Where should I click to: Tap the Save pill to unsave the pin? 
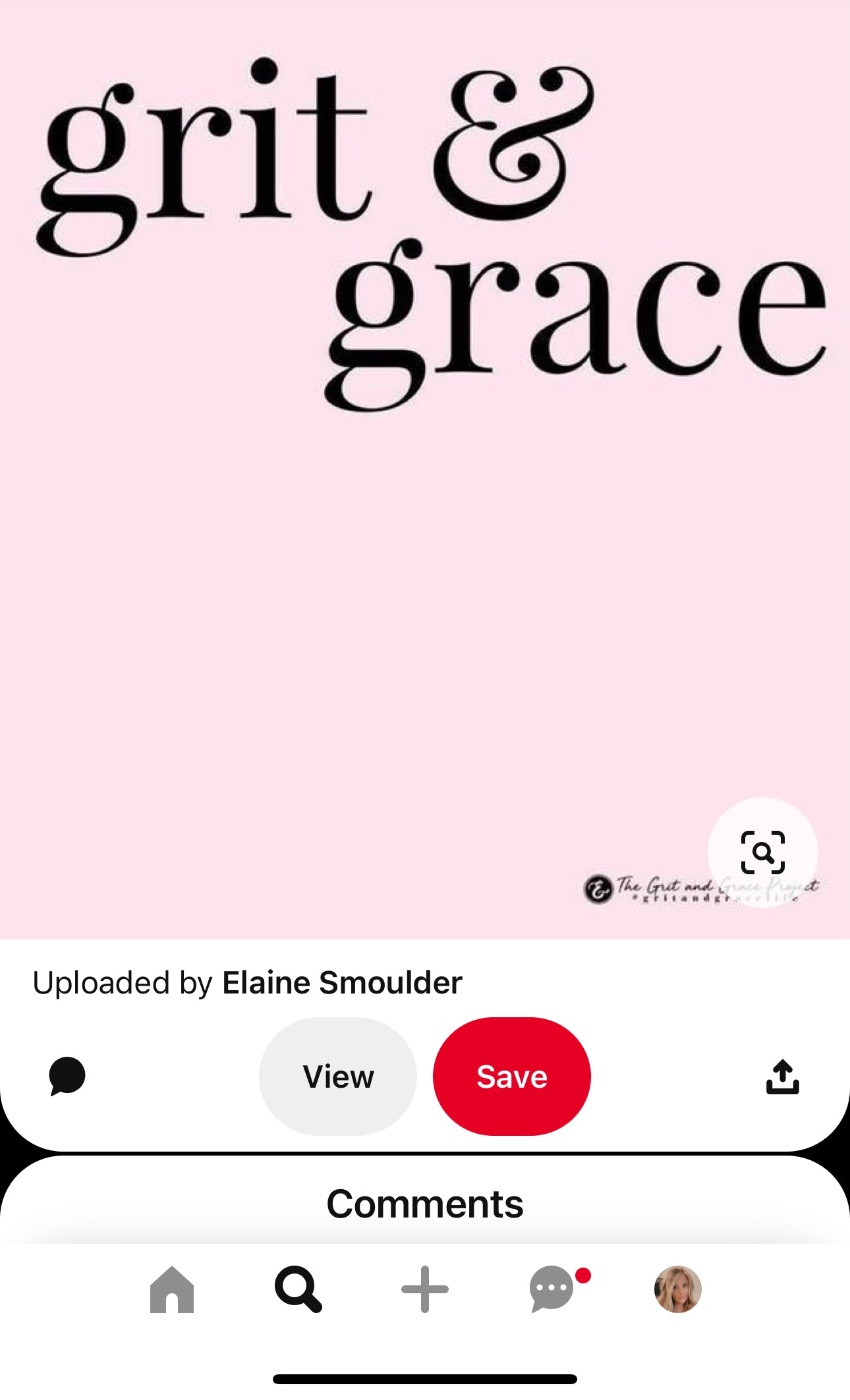click(x=511, y=1076)
